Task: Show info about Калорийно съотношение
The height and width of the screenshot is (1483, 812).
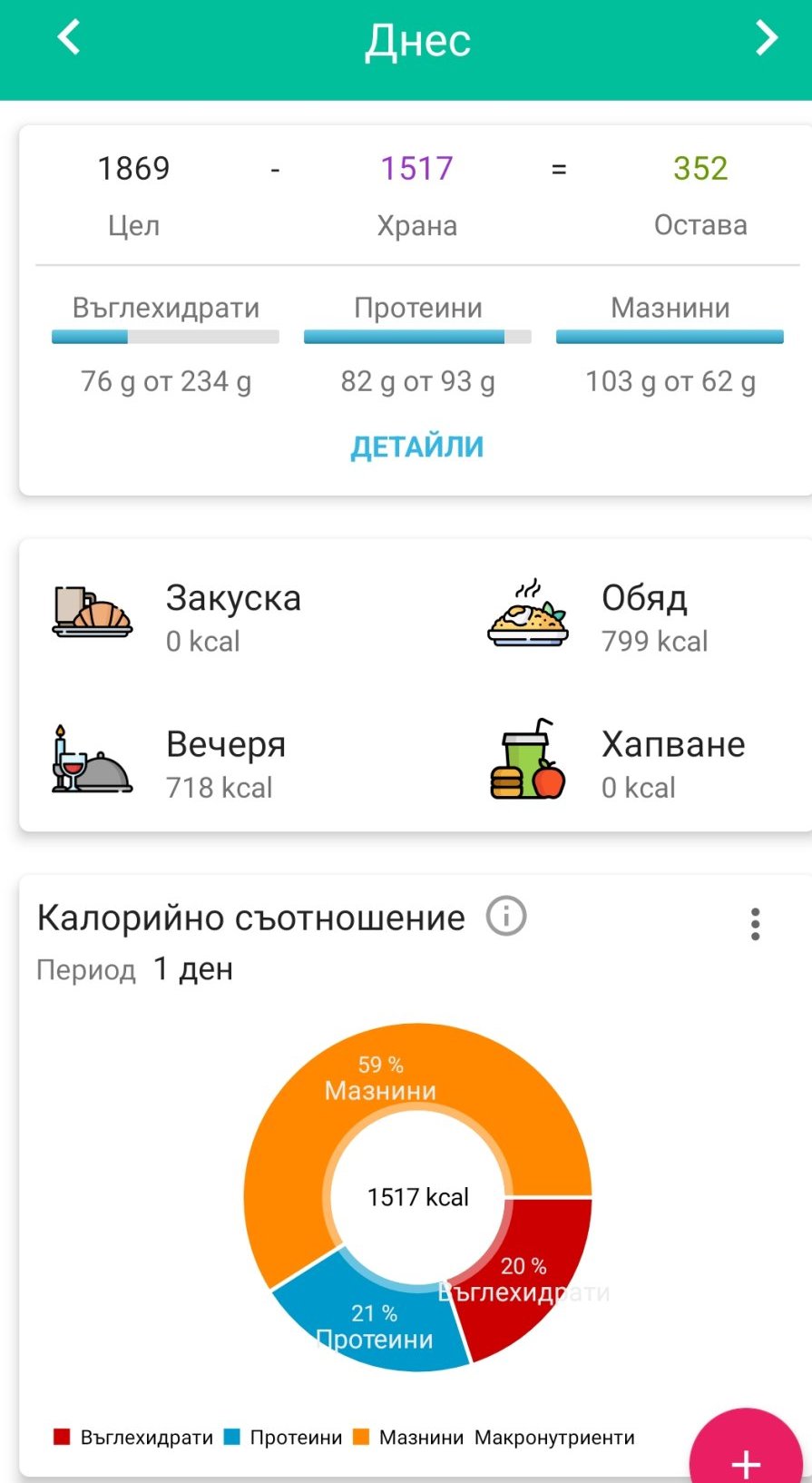Action: click(506, 917)
